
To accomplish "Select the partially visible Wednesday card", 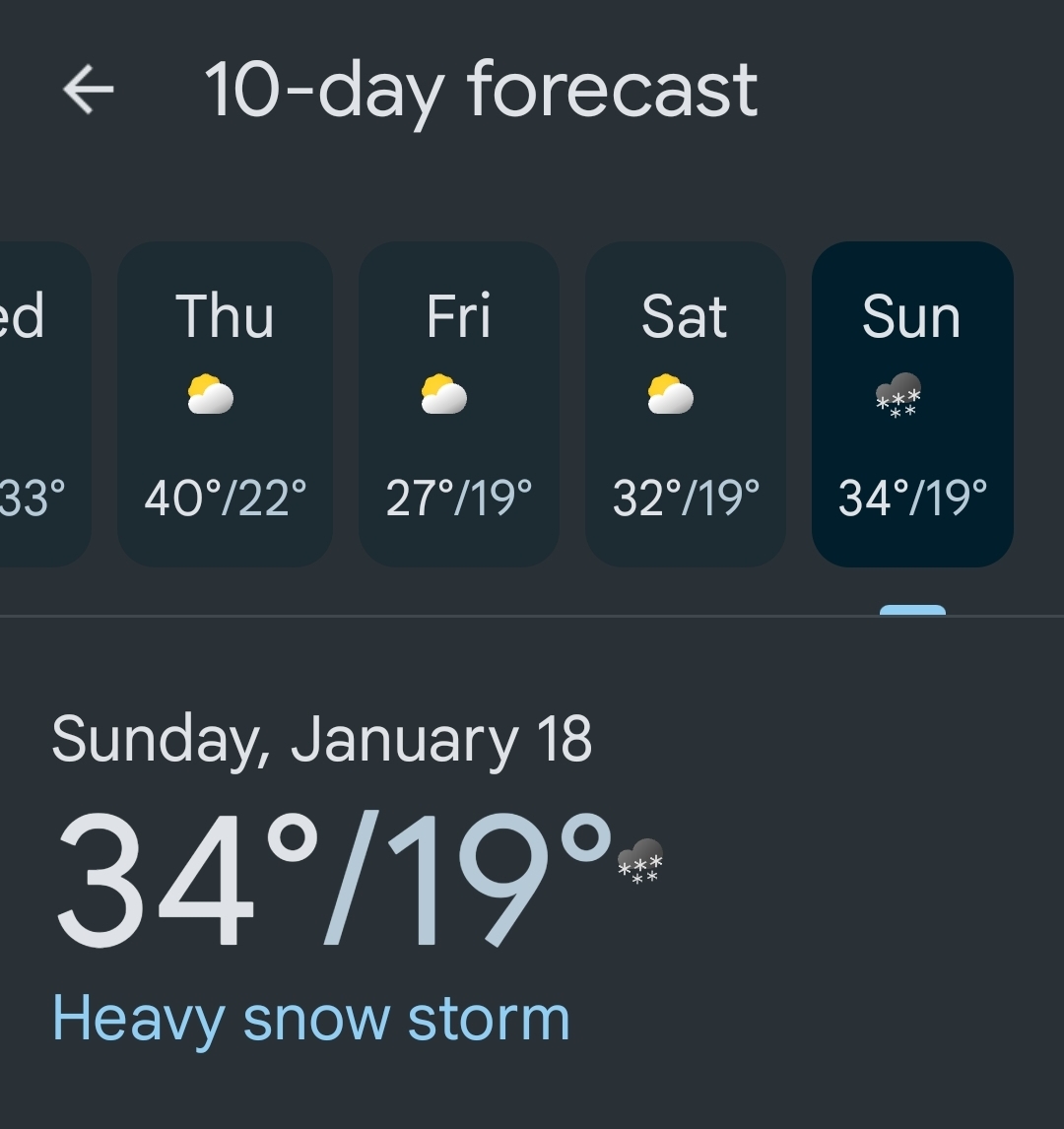I will (39, 404).
